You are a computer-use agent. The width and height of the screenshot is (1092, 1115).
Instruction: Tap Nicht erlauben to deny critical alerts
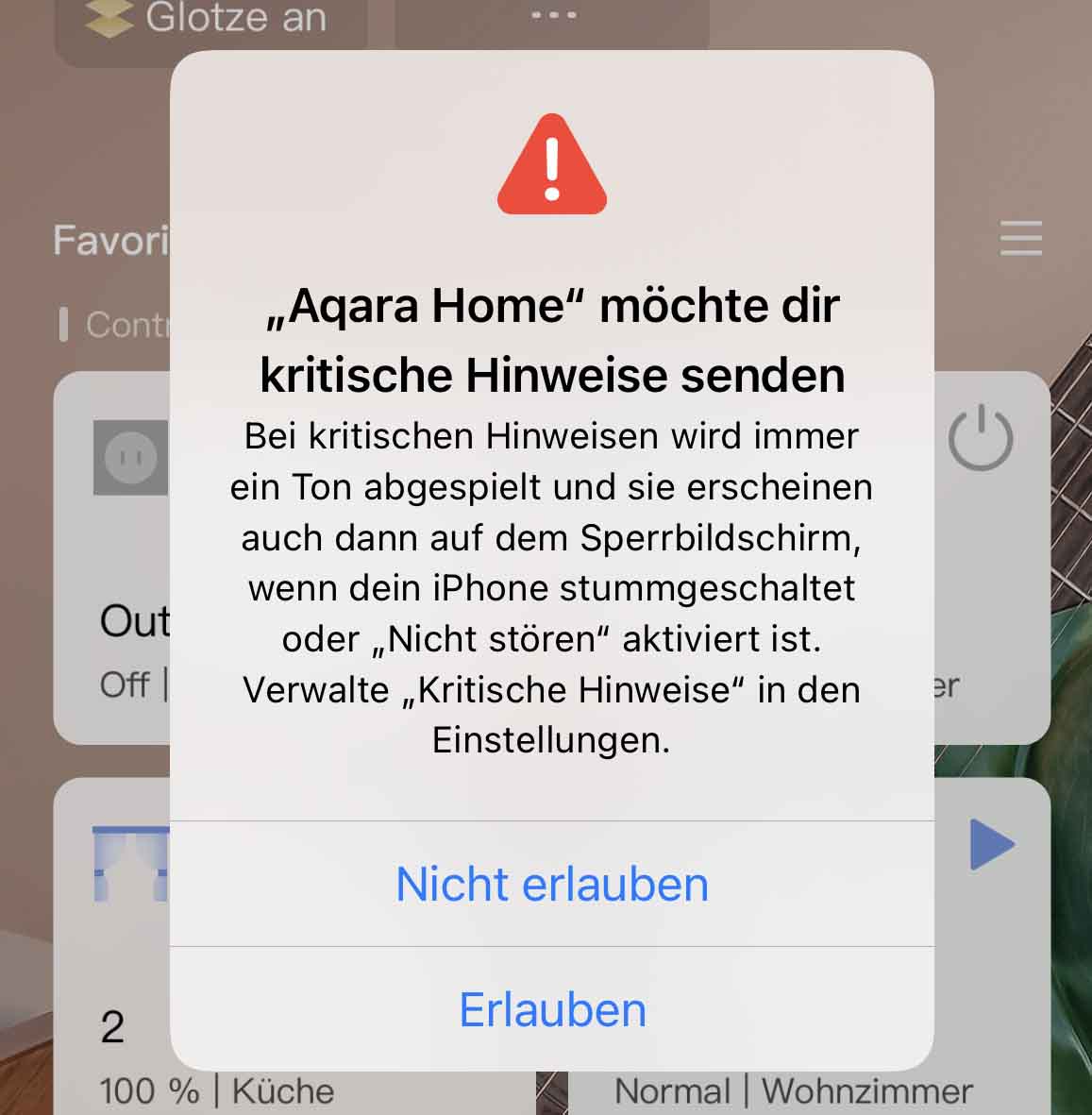click(x=551, y=885)
